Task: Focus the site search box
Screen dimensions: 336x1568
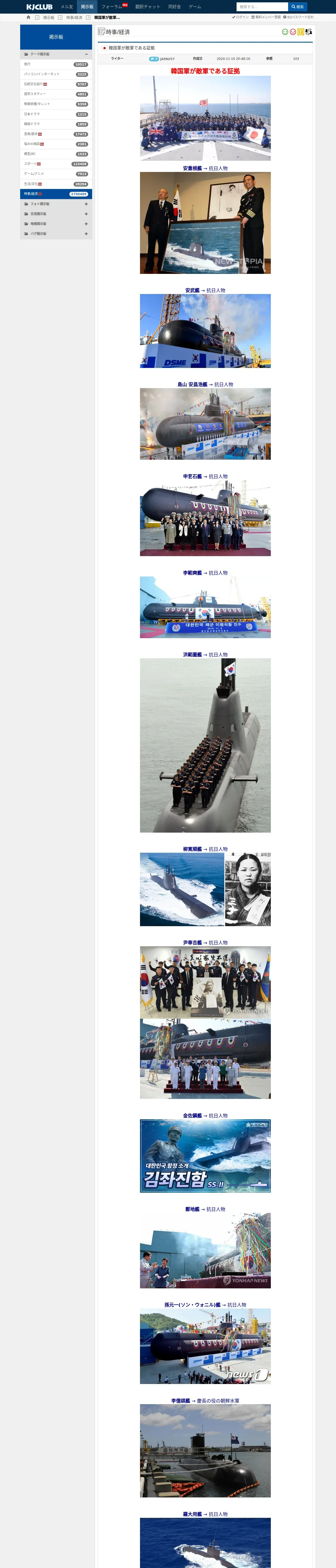Action: [262, 7]
